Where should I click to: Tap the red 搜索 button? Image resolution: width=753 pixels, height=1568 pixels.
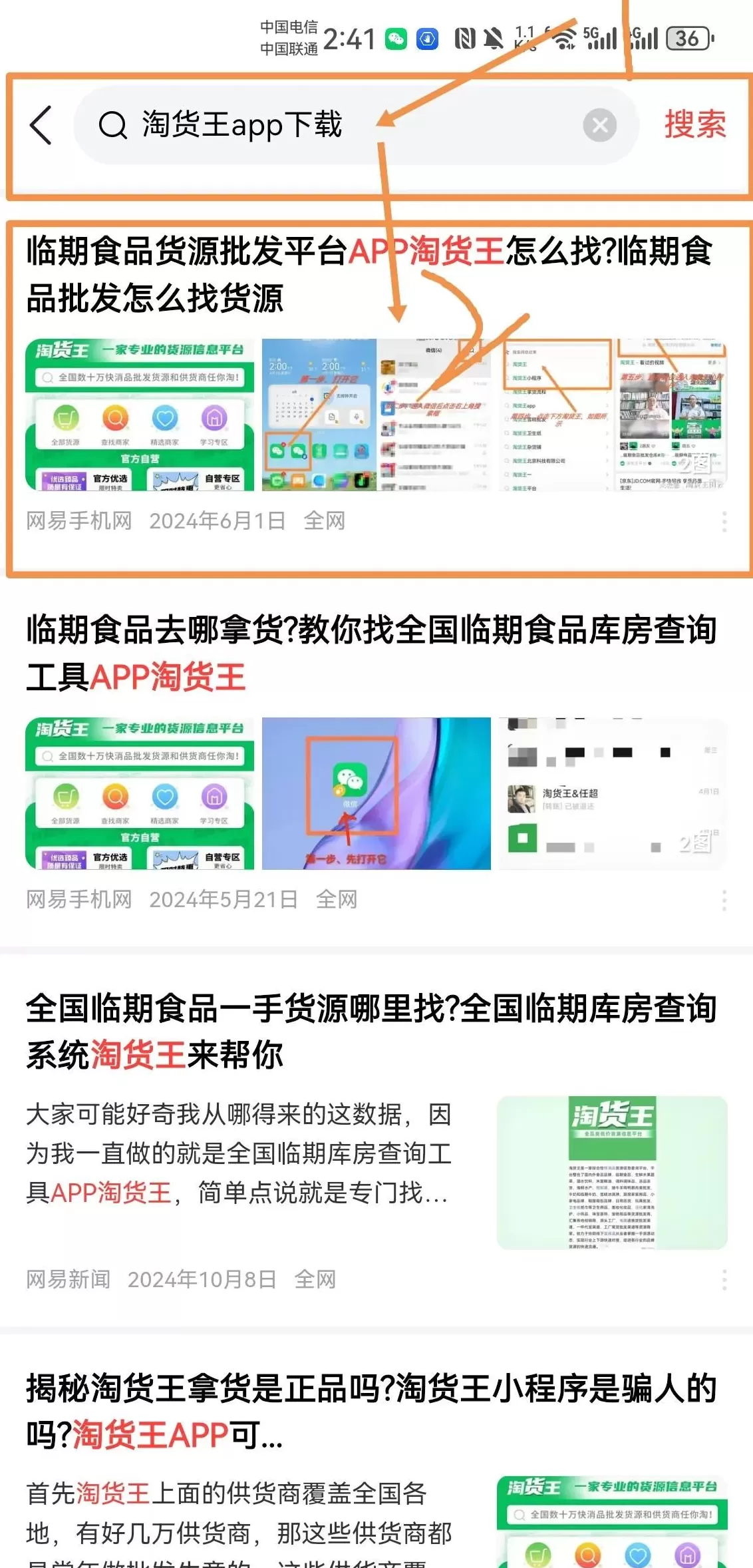click(694, 125)
